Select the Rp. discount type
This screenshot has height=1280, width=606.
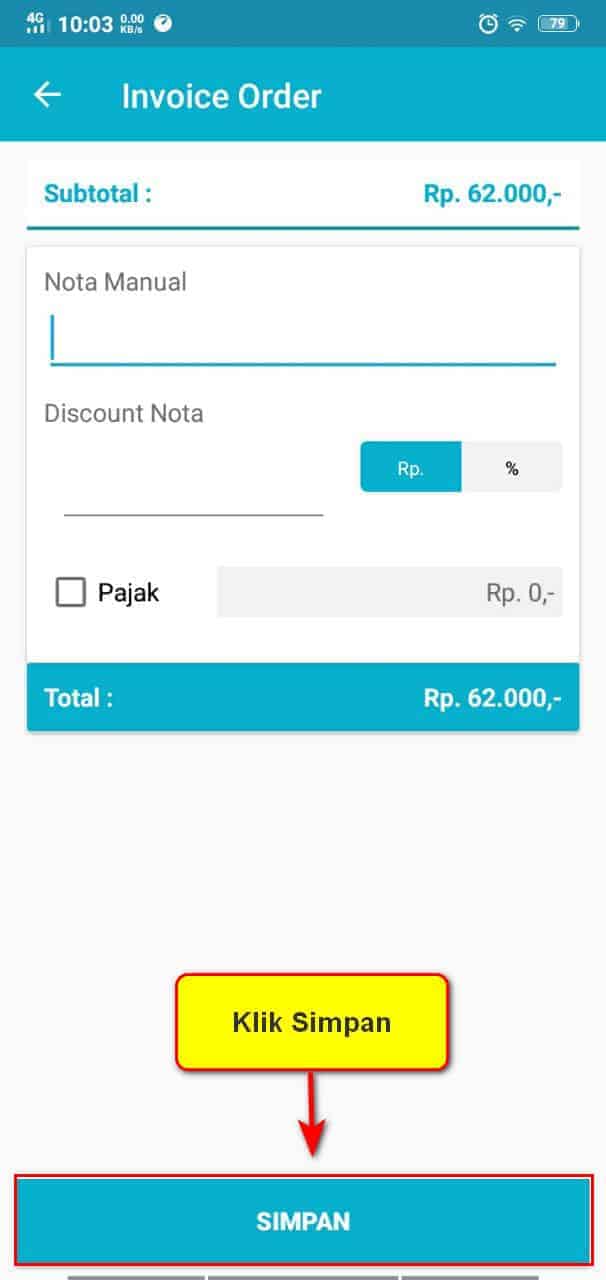(411, 467)
